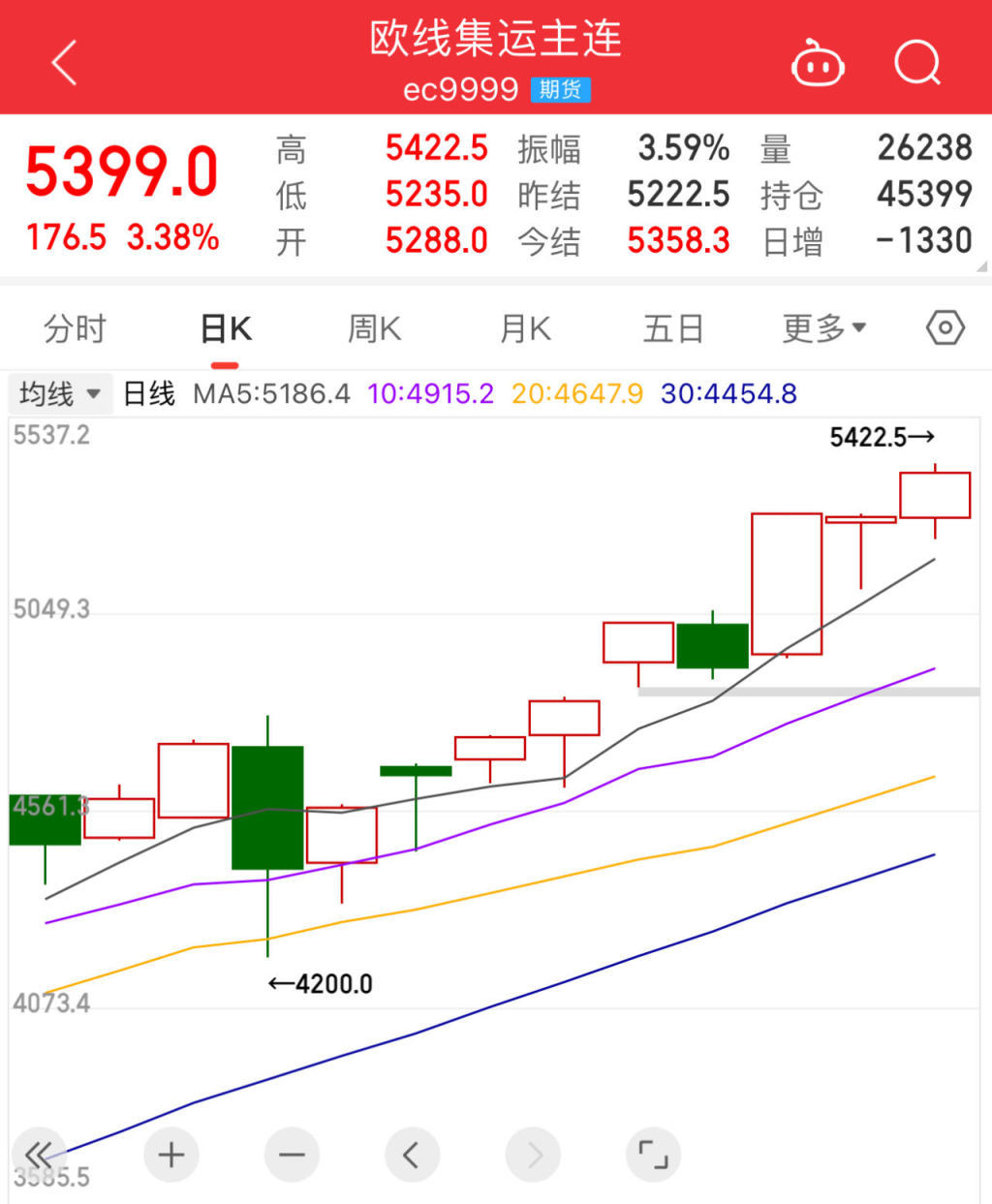Open the 月K view
Viewport: 992px width, 1204px height.
(x=523, y=327)
